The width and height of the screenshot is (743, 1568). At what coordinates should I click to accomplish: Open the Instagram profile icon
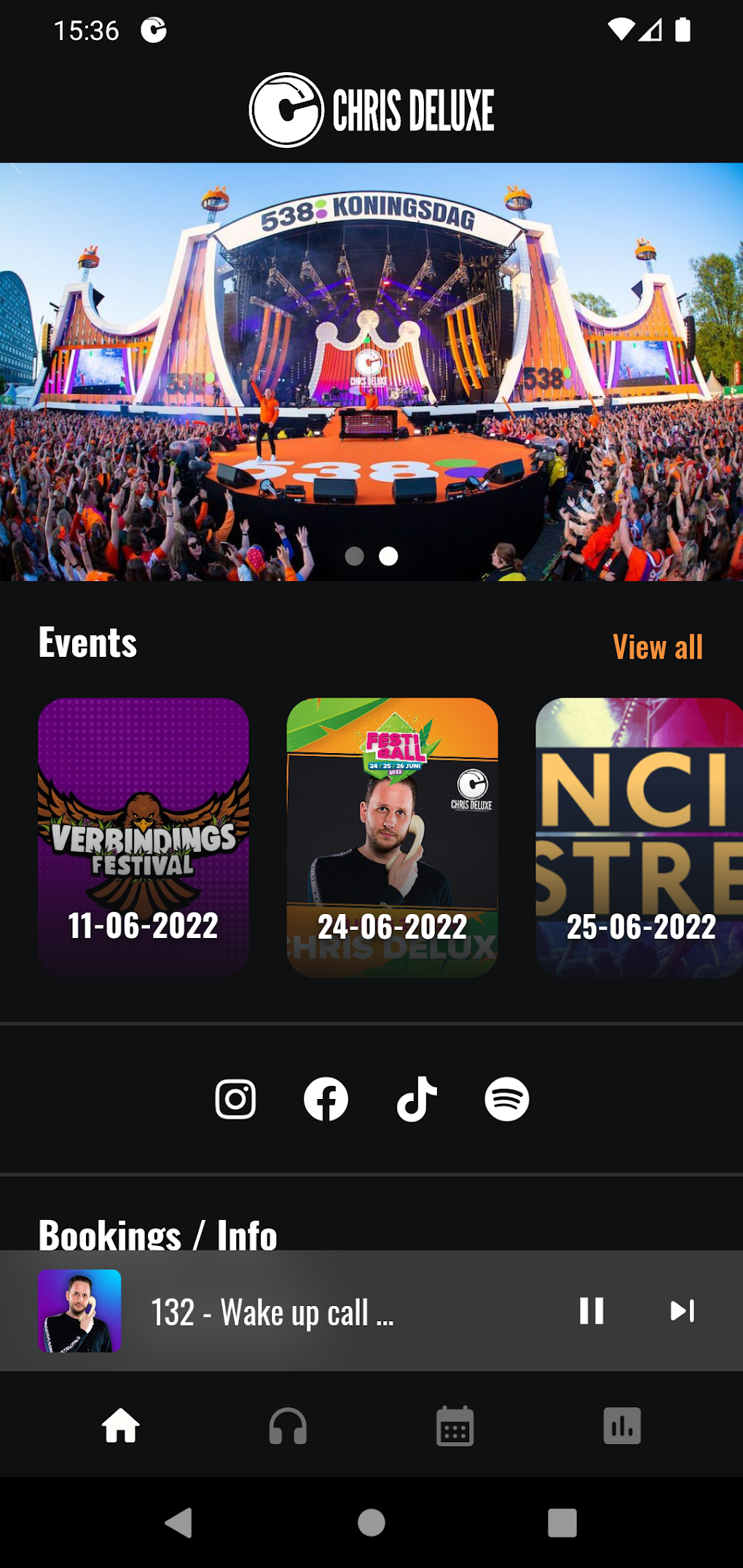tap(235, 1099)
